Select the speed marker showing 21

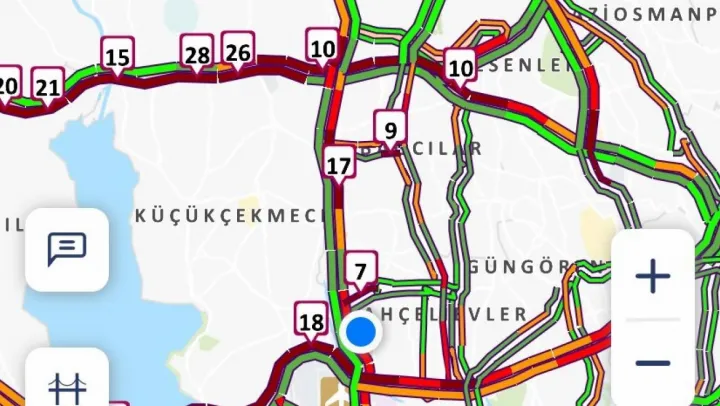[47, 87]
